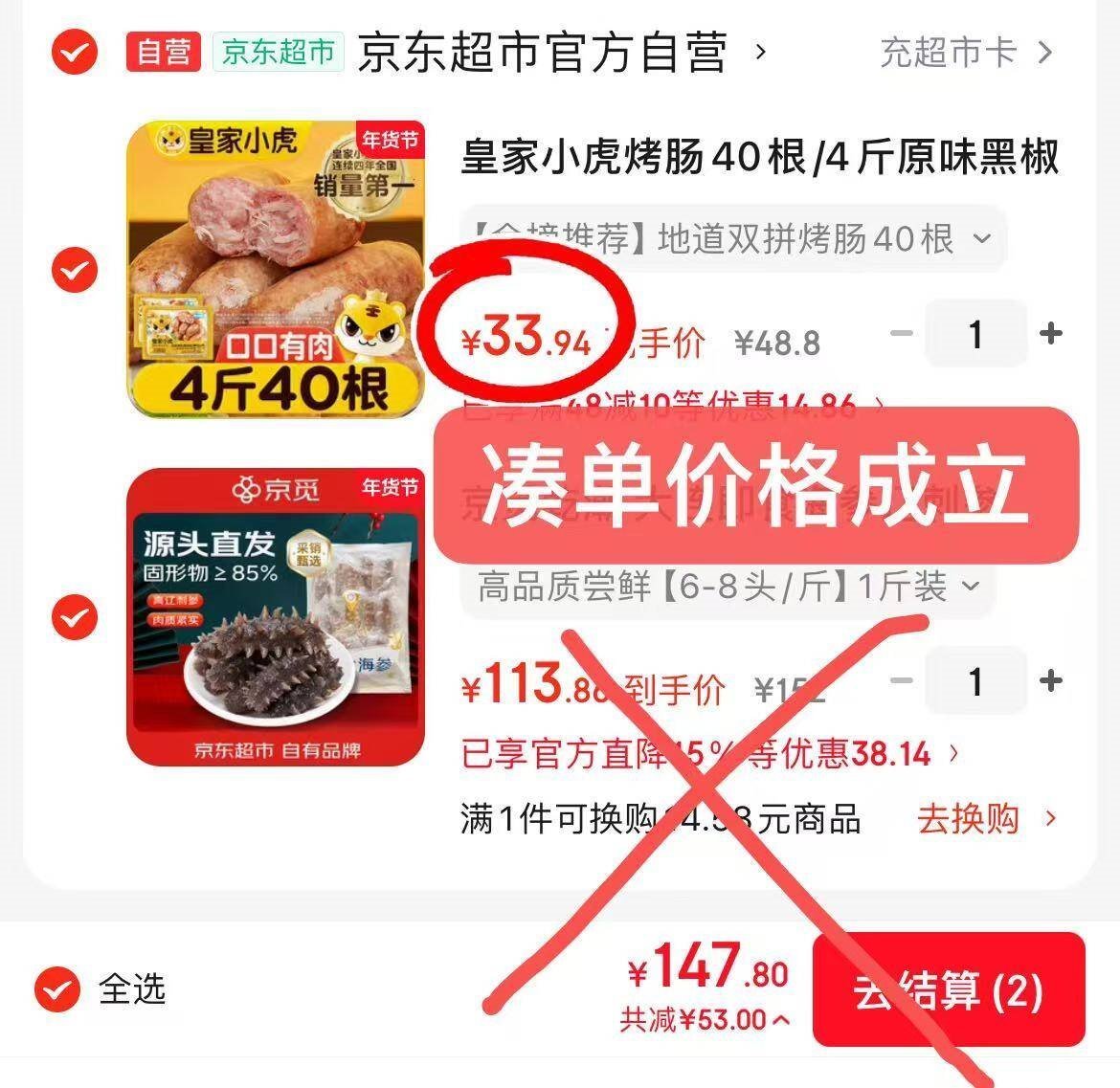Decrease the sea cucumber quantity with the minus button
Viewport: 1120px width, 1088px height.
[x=901, y=680]
